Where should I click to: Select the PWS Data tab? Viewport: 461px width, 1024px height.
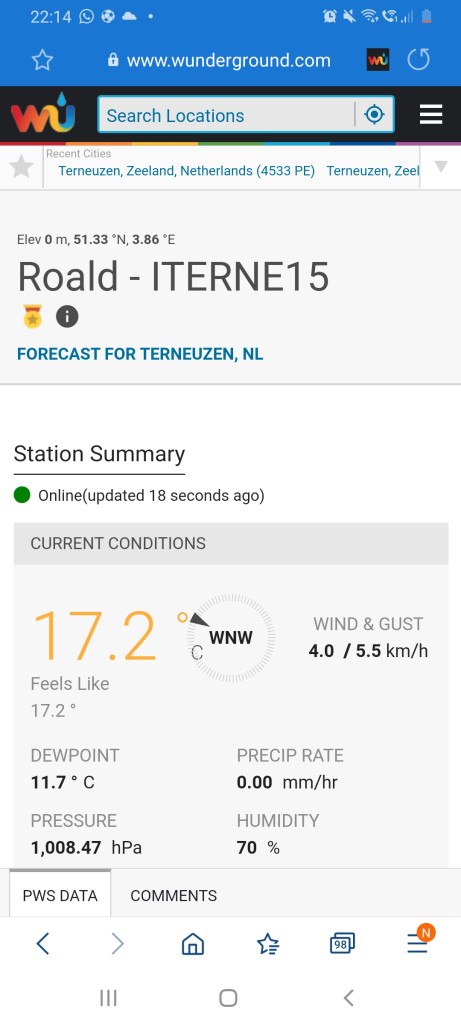pos(60,894)
